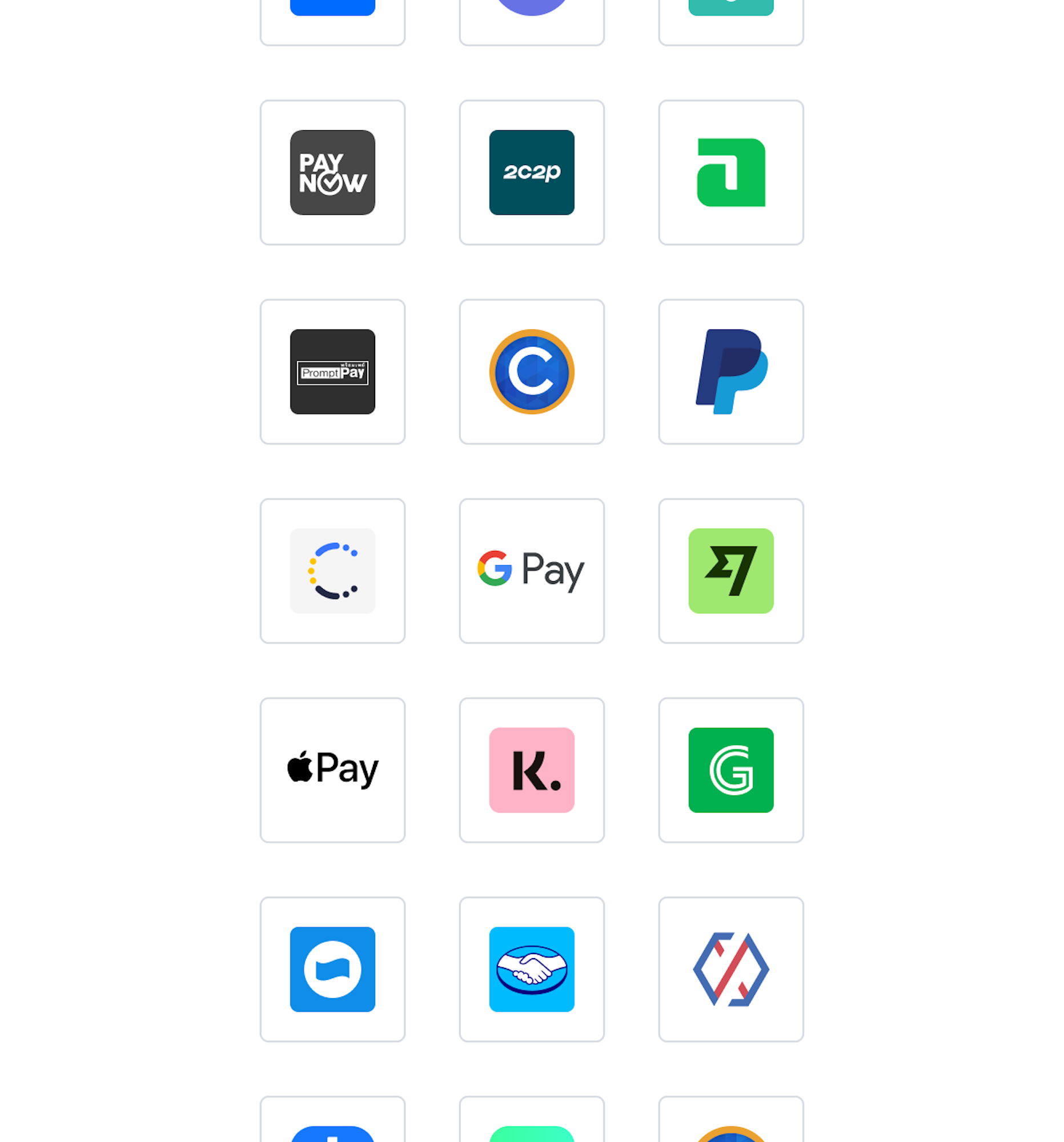Select the 2C2P payment option
Viewport: 1064px width, 1142px height.
(531, 172)
